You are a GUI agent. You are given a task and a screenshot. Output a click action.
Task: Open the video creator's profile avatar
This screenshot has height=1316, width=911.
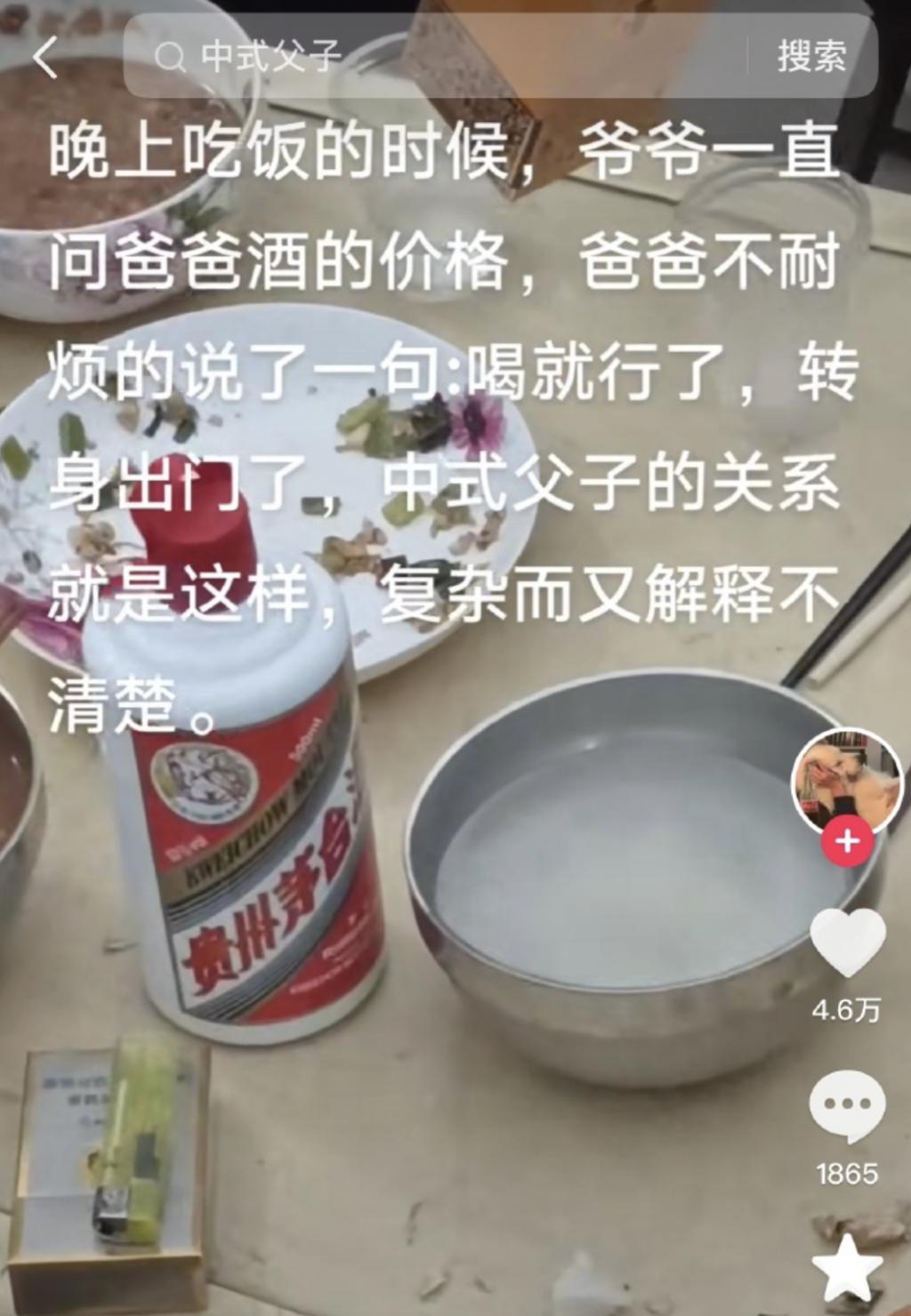coord(845,782)
